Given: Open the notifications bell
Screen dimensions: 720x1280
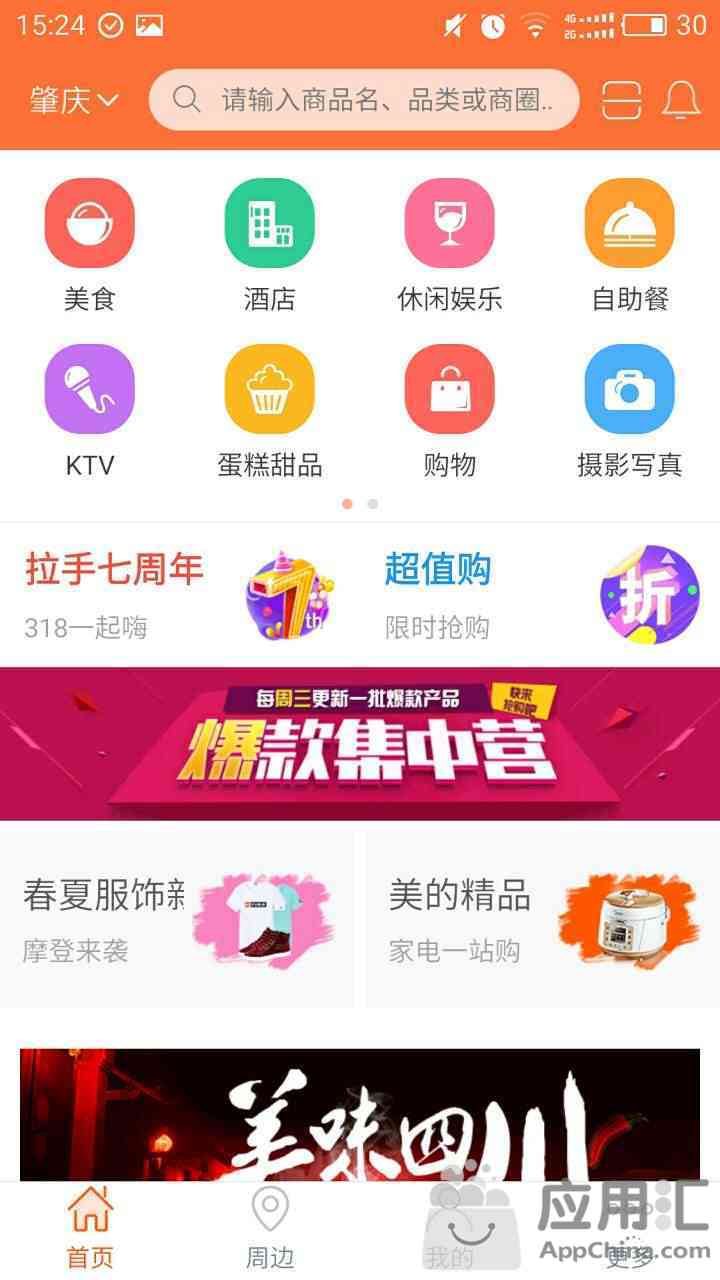Looking at the screenshot, I should point(681,100).
